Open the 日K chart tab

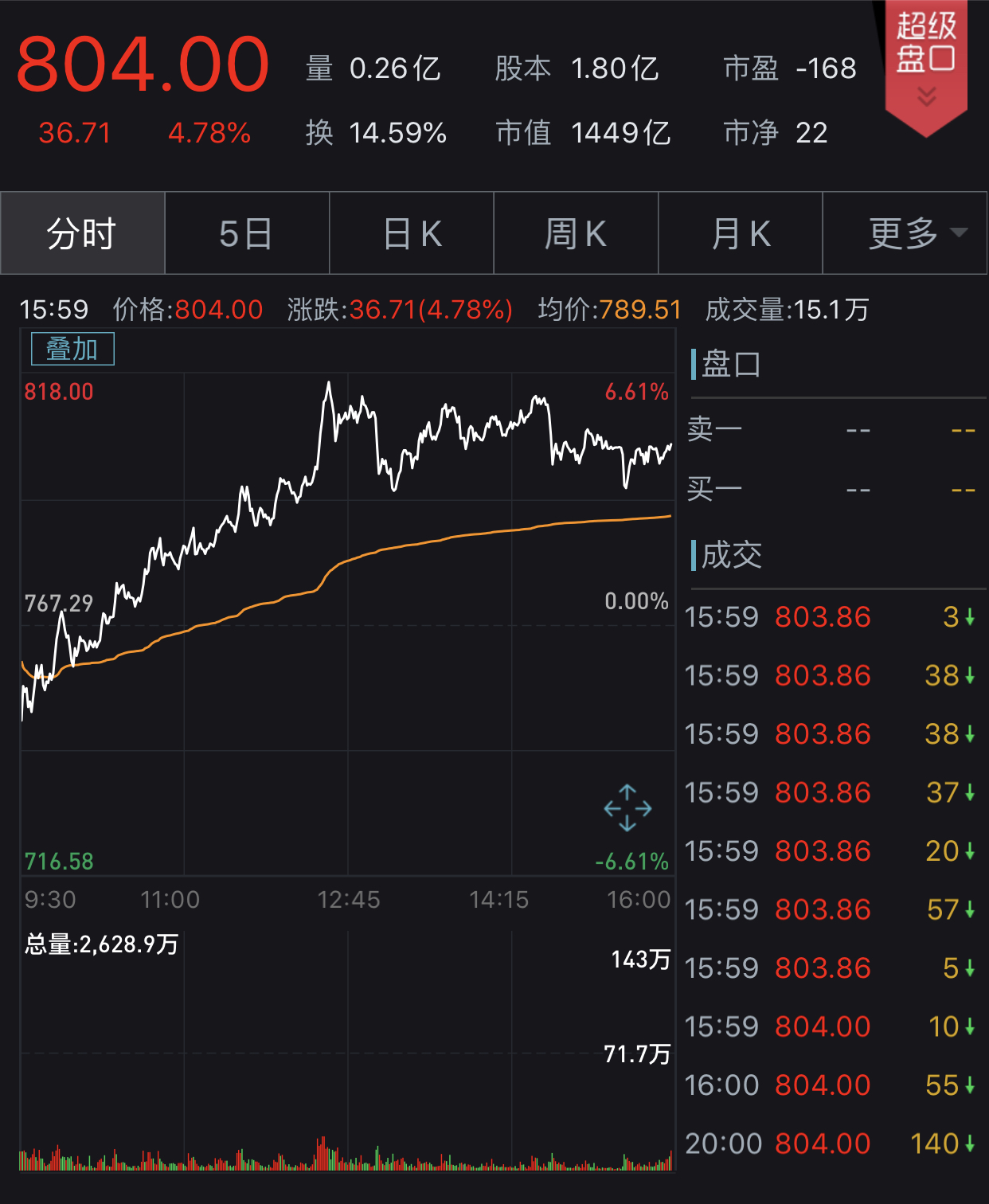(412, 233)
